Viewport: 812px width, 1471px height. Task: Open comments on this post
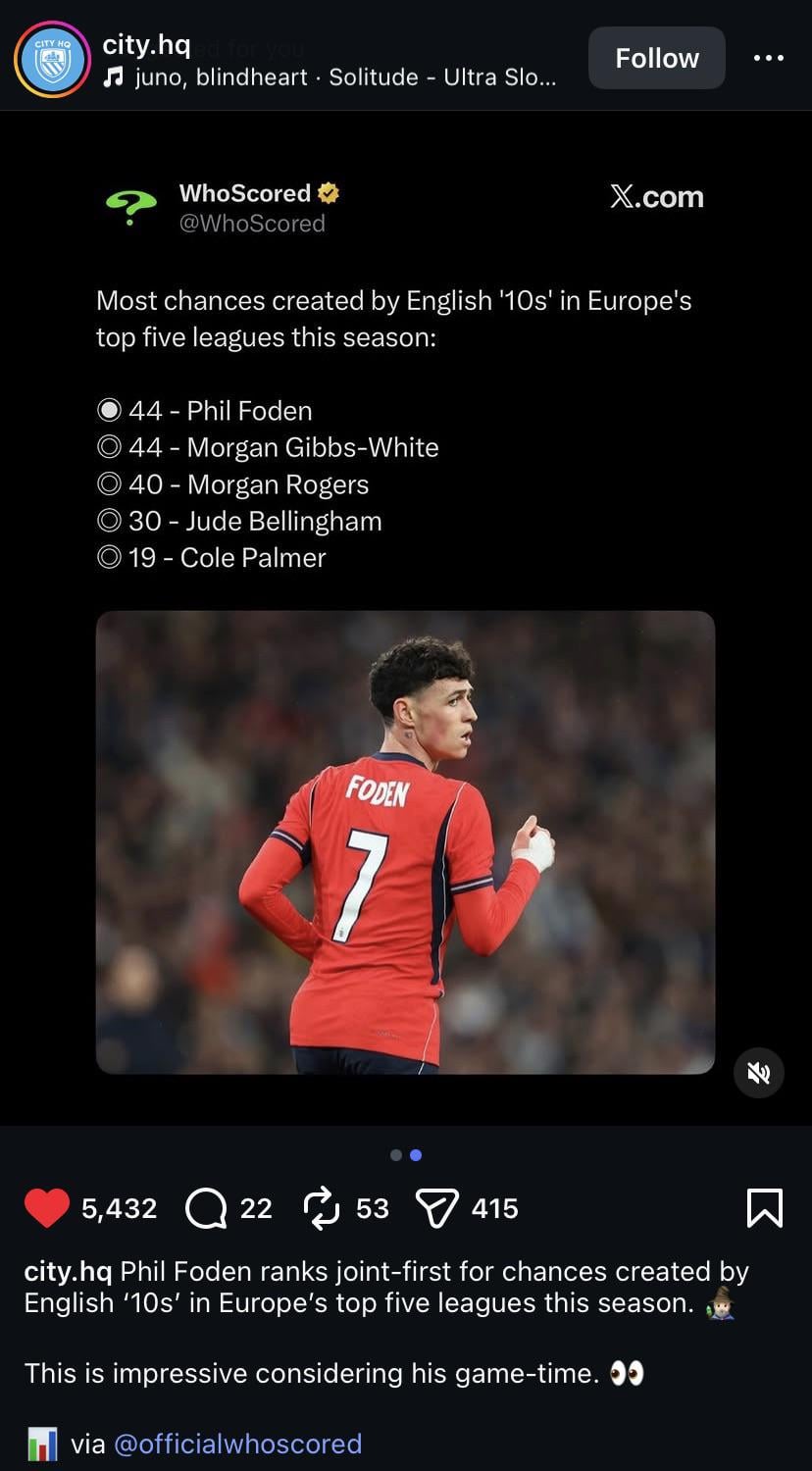coord(206,1208)
